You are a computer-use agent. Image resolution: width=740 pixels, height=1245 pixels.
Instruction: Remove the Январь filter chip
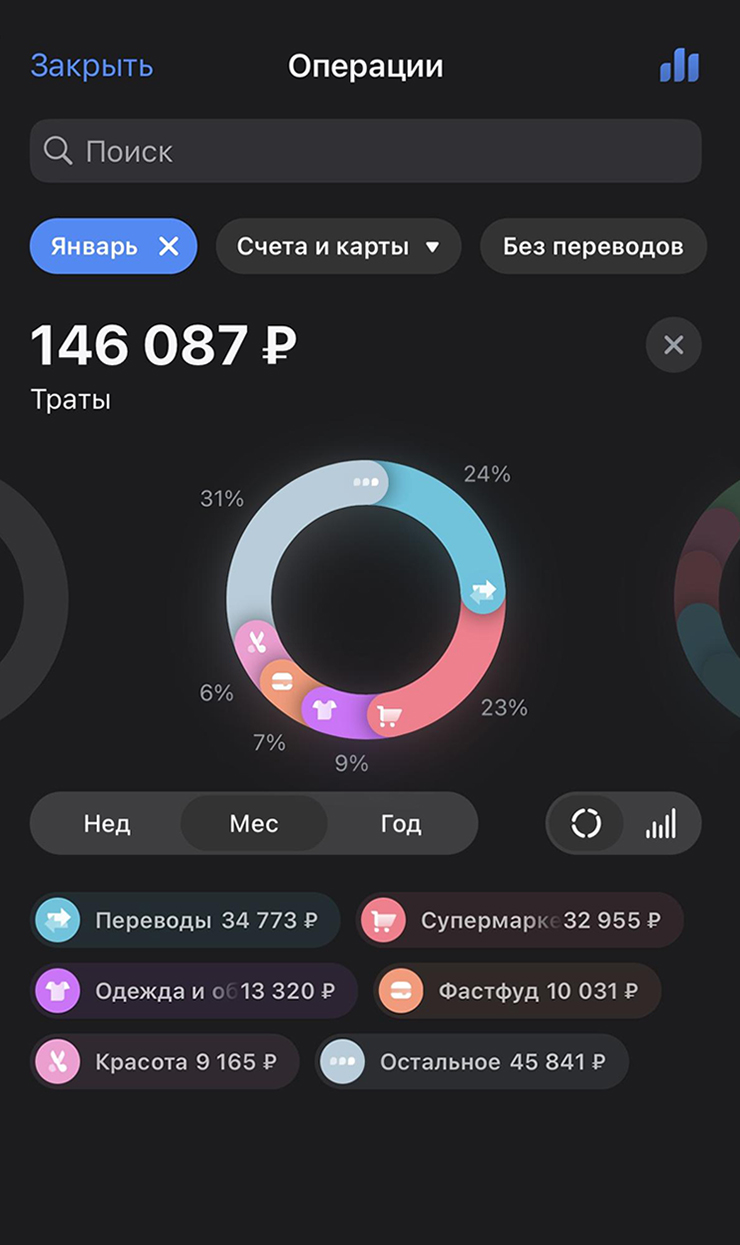tap(169, 246)
